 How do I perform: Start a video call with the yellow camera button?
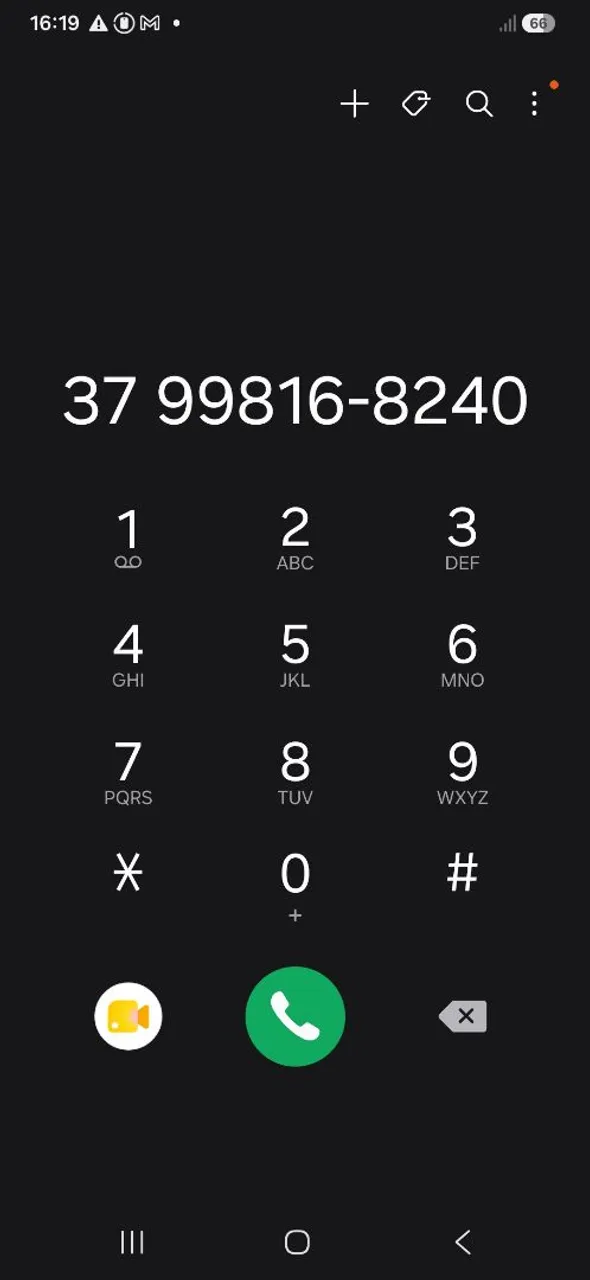click(128, 1016)
